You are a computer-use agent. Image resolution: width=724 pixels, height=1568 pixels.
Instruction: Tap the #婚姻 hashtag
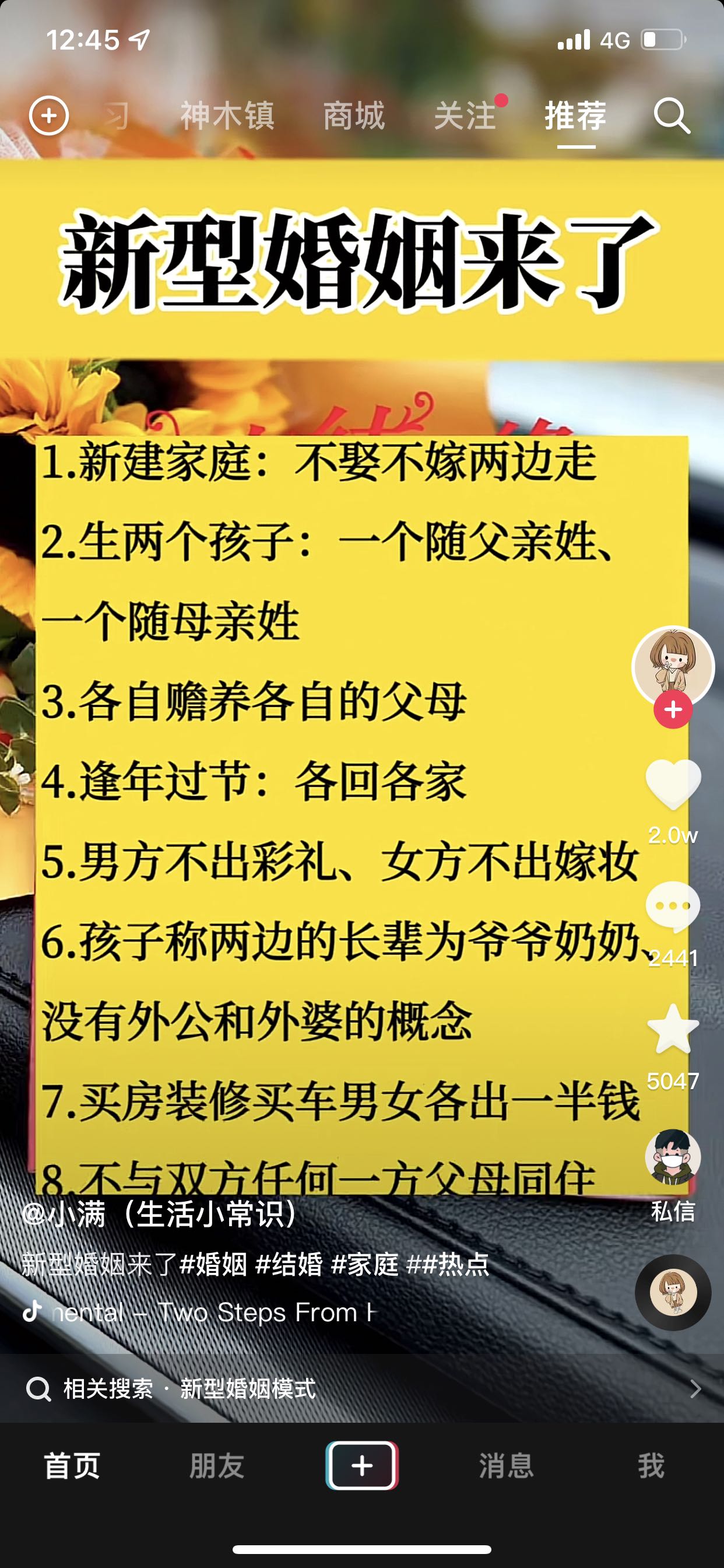coord(214,1265)
